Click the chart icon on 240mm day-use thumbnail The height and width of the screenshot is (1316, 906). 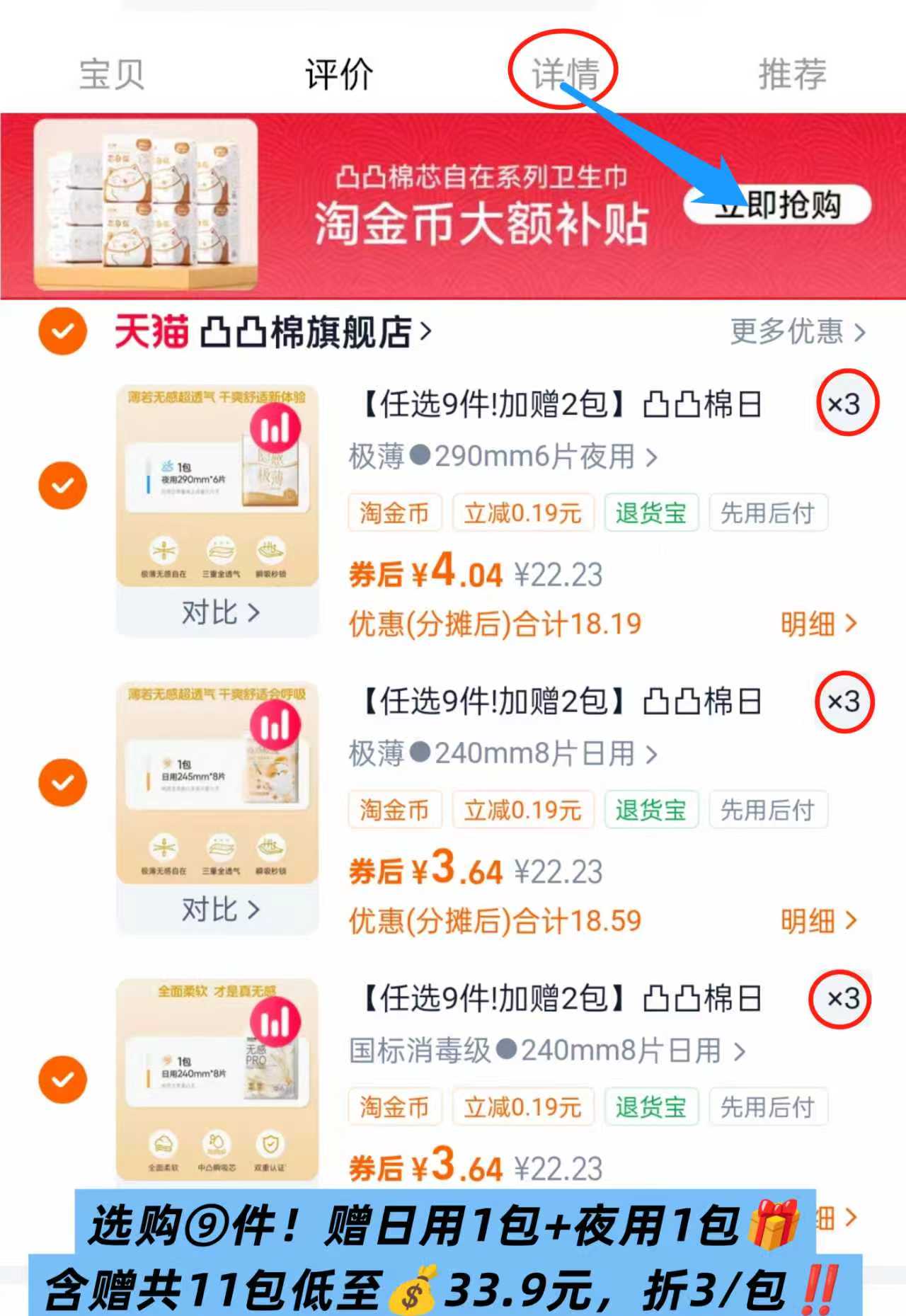(x=276, y=723)
